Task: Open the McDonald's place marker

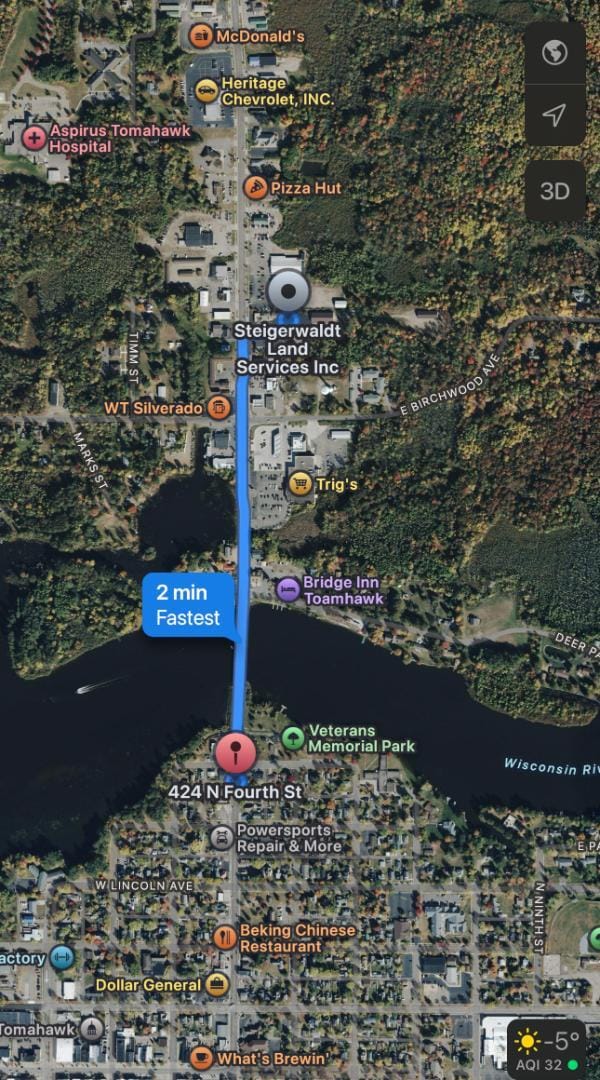Action: 201,36
